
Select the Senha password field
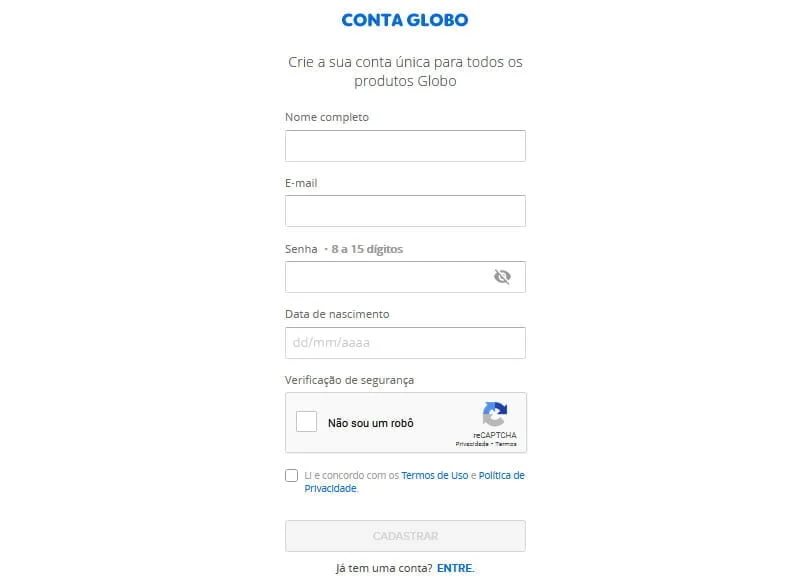tap(385, 277)
